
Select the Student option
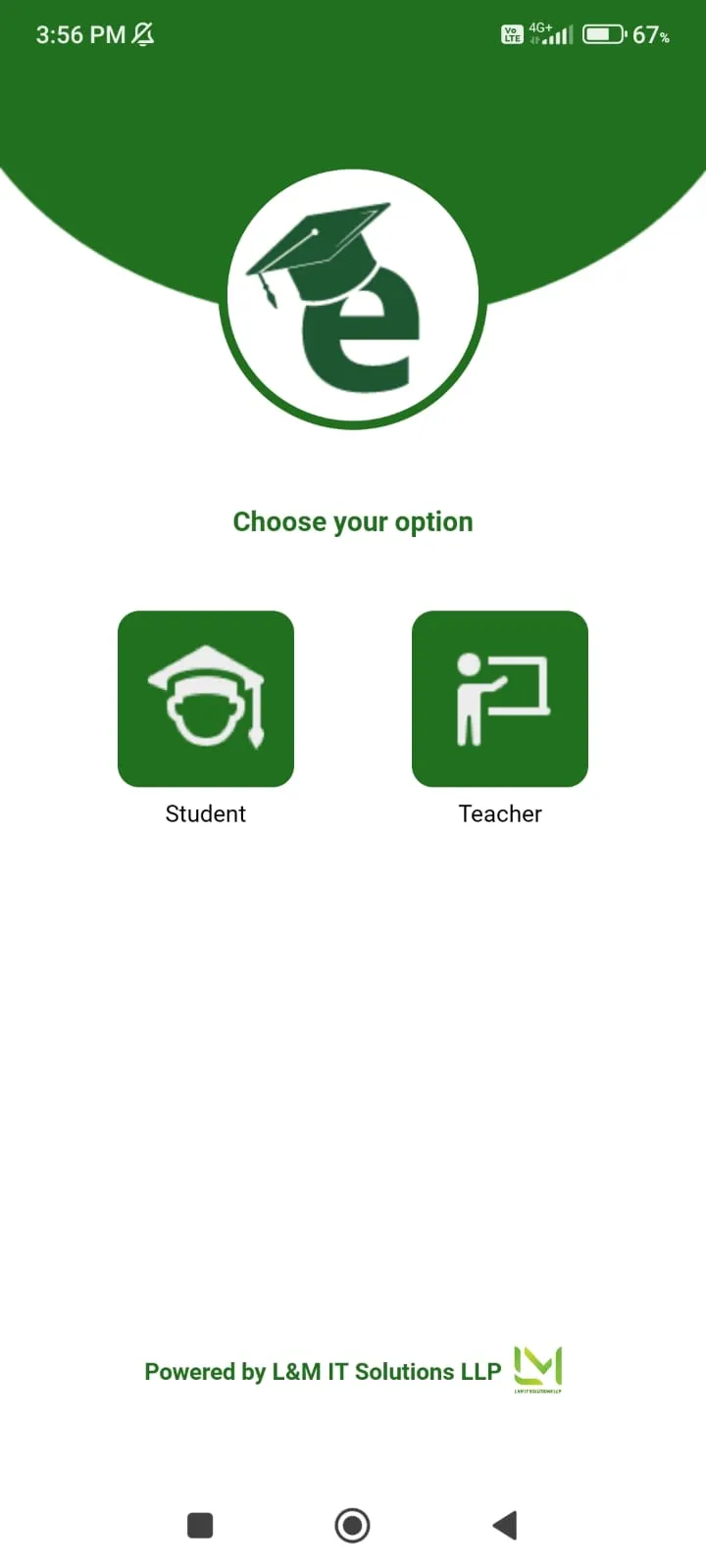click(206, 699)
